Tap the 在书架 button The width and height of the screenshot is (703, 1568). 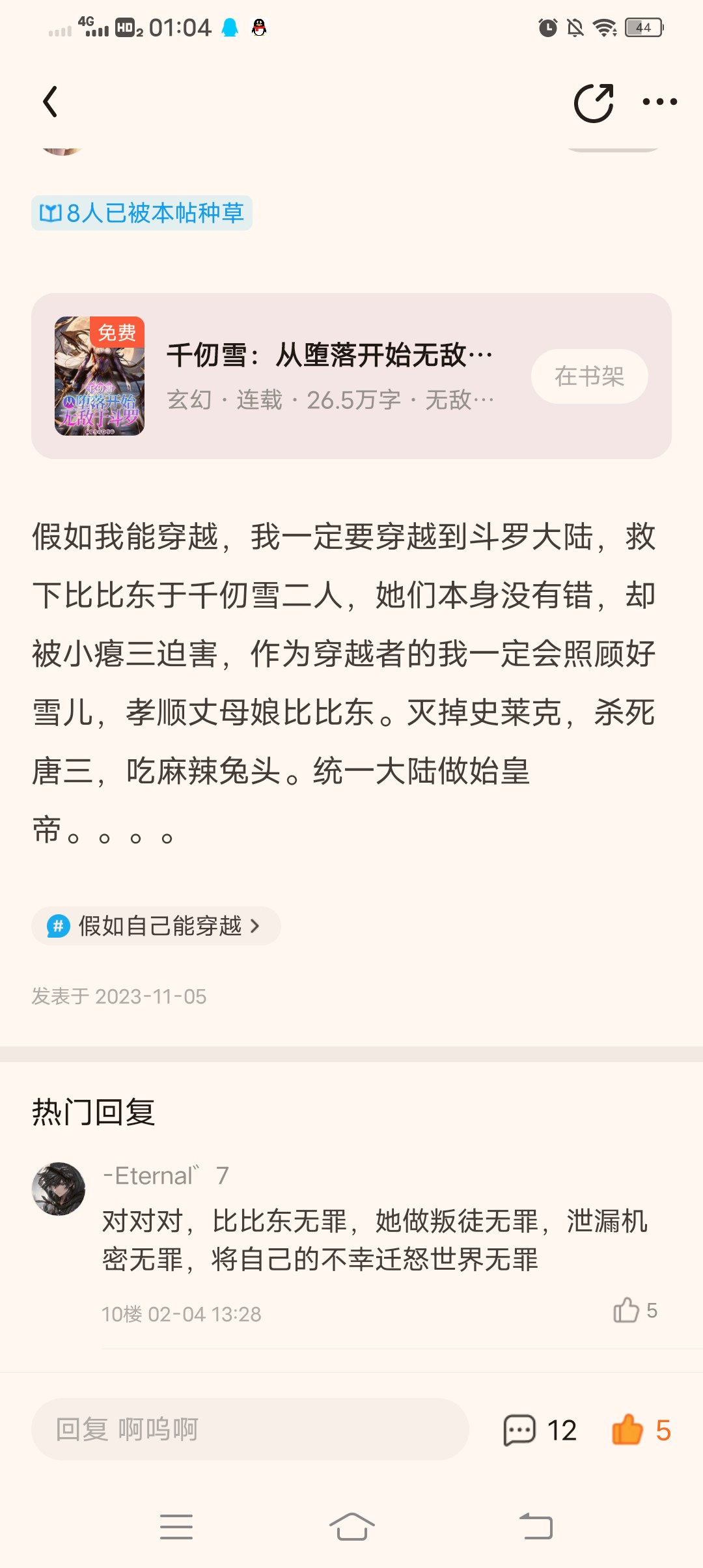pos(589,376)
